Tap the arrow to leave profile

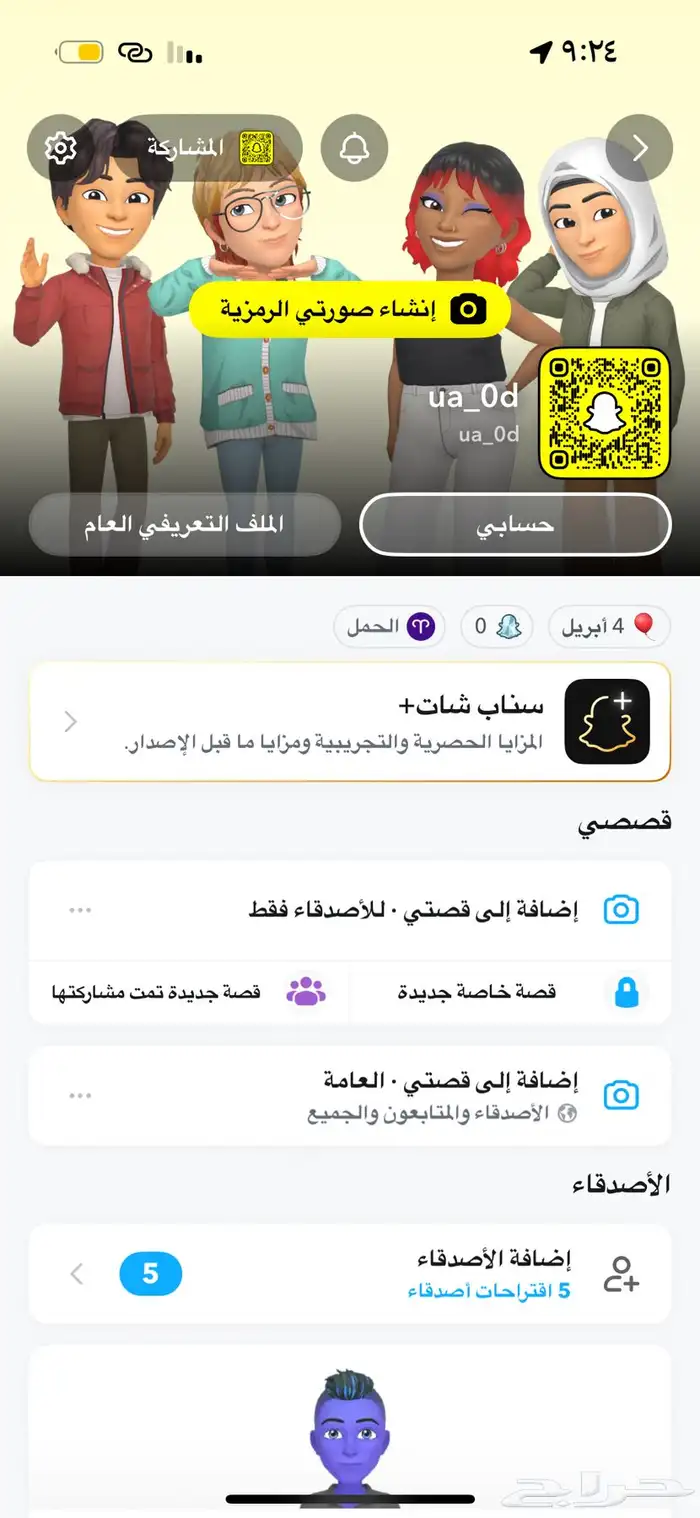pyautogui.click(x=640, y=148)
